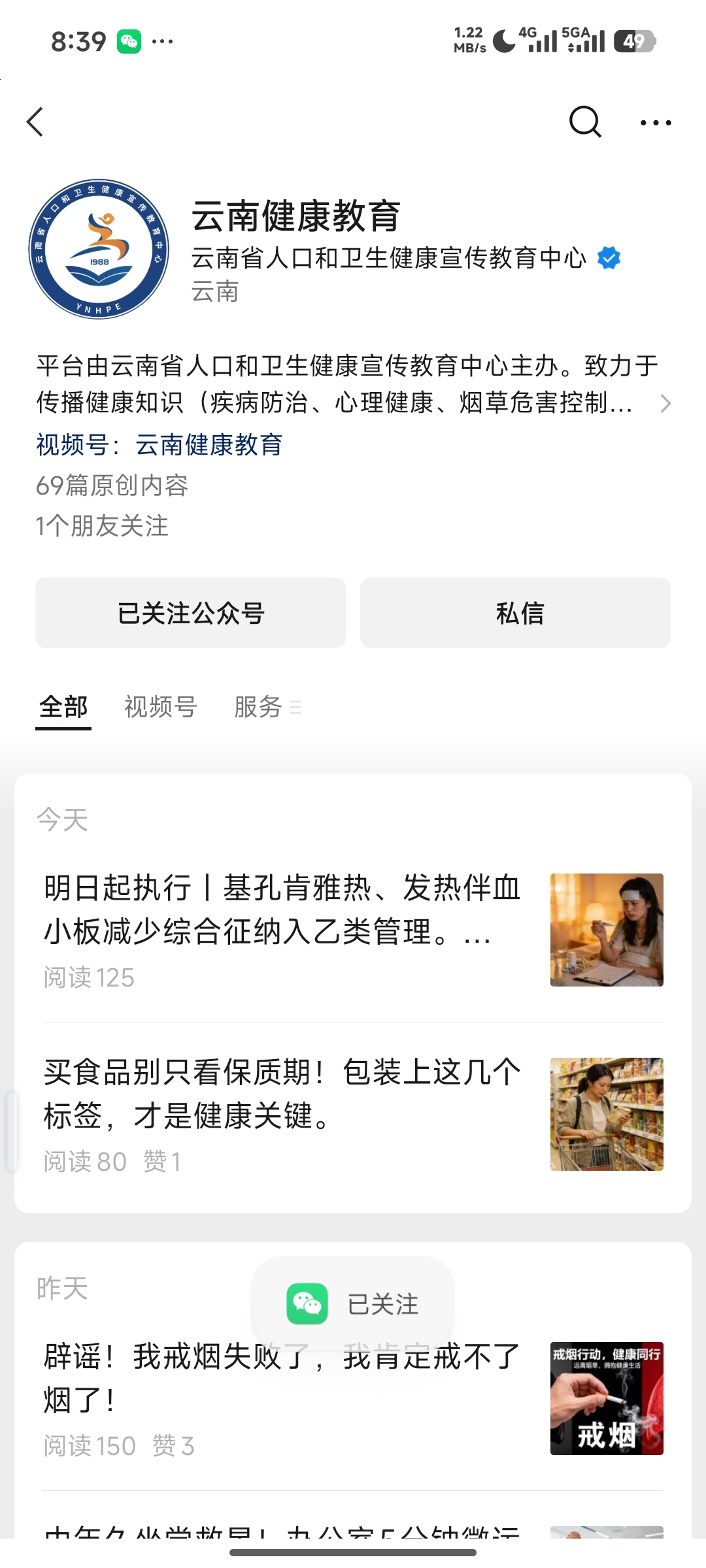Toggle the 已关注公众号 follow state
Viewport: 706px width, 1568px height.
click(x=190, y=613)
